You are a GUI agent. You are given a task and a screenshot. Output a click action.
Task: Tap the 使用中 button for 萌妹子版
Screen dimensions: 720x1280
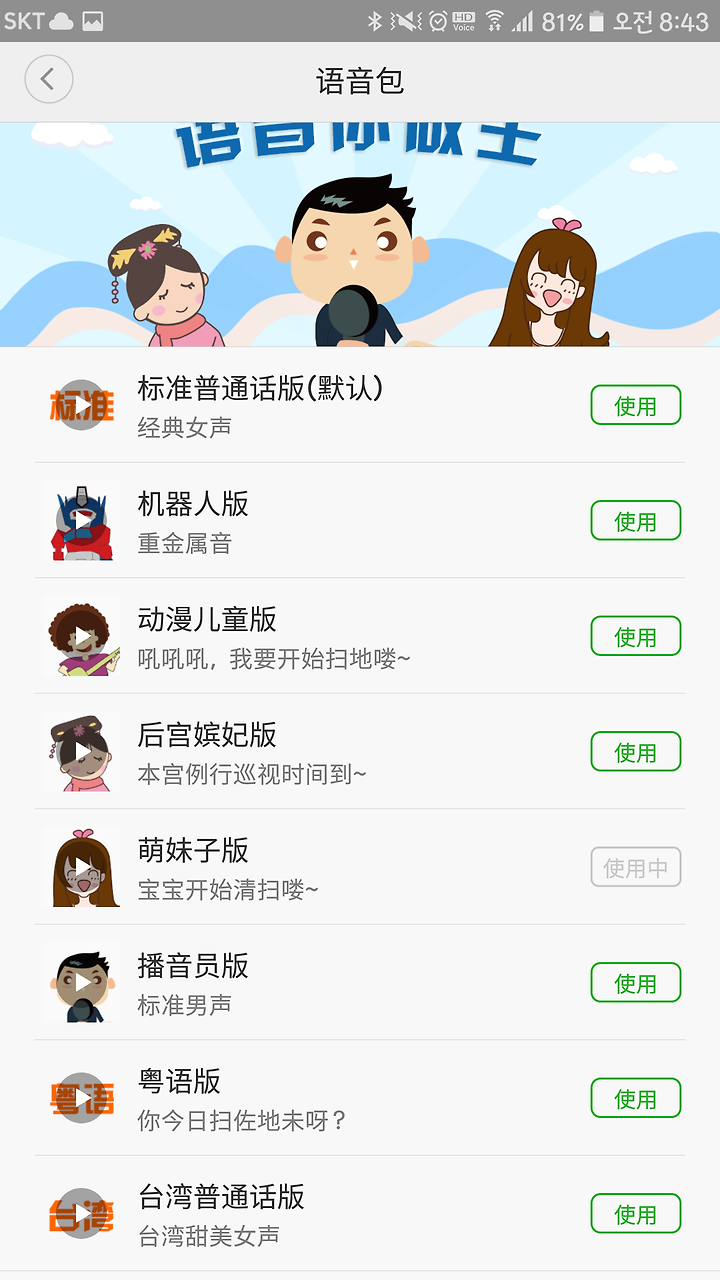[636, 867]
